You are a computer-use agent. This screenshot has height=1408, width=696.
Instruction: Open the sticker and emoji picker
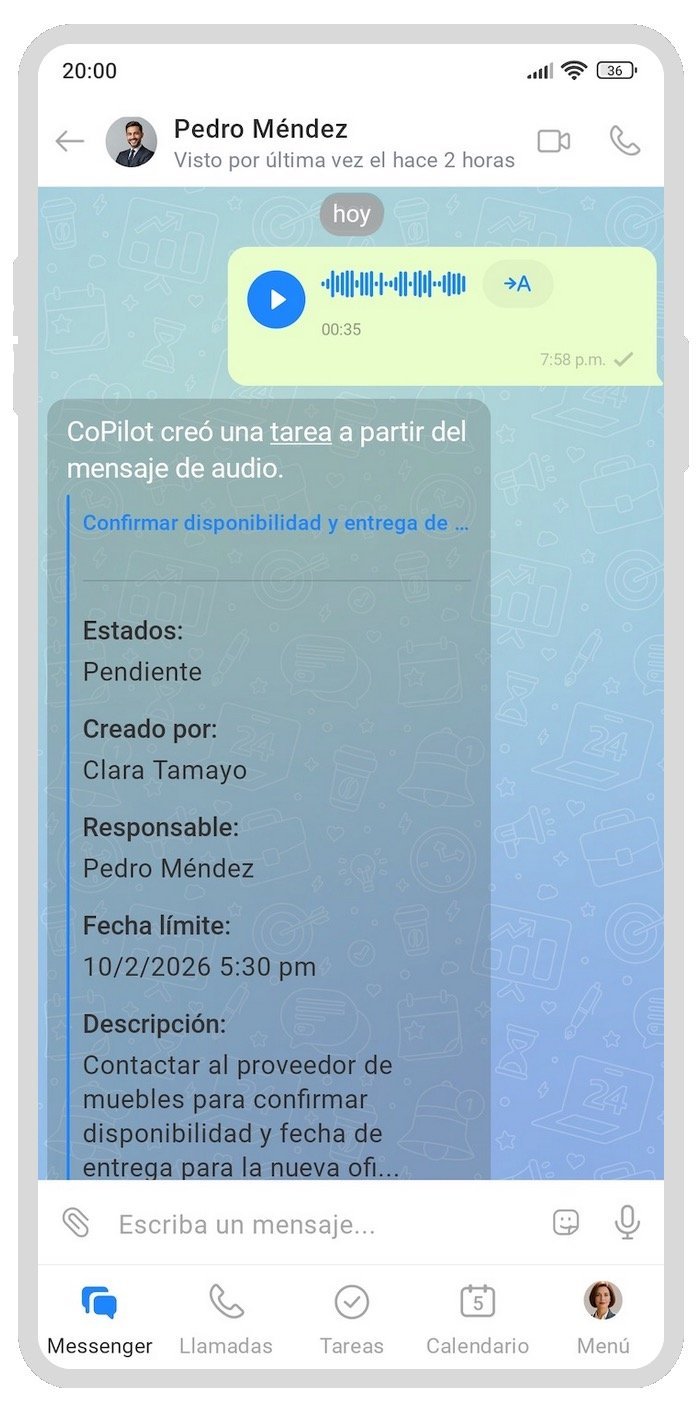(566, 1222)
